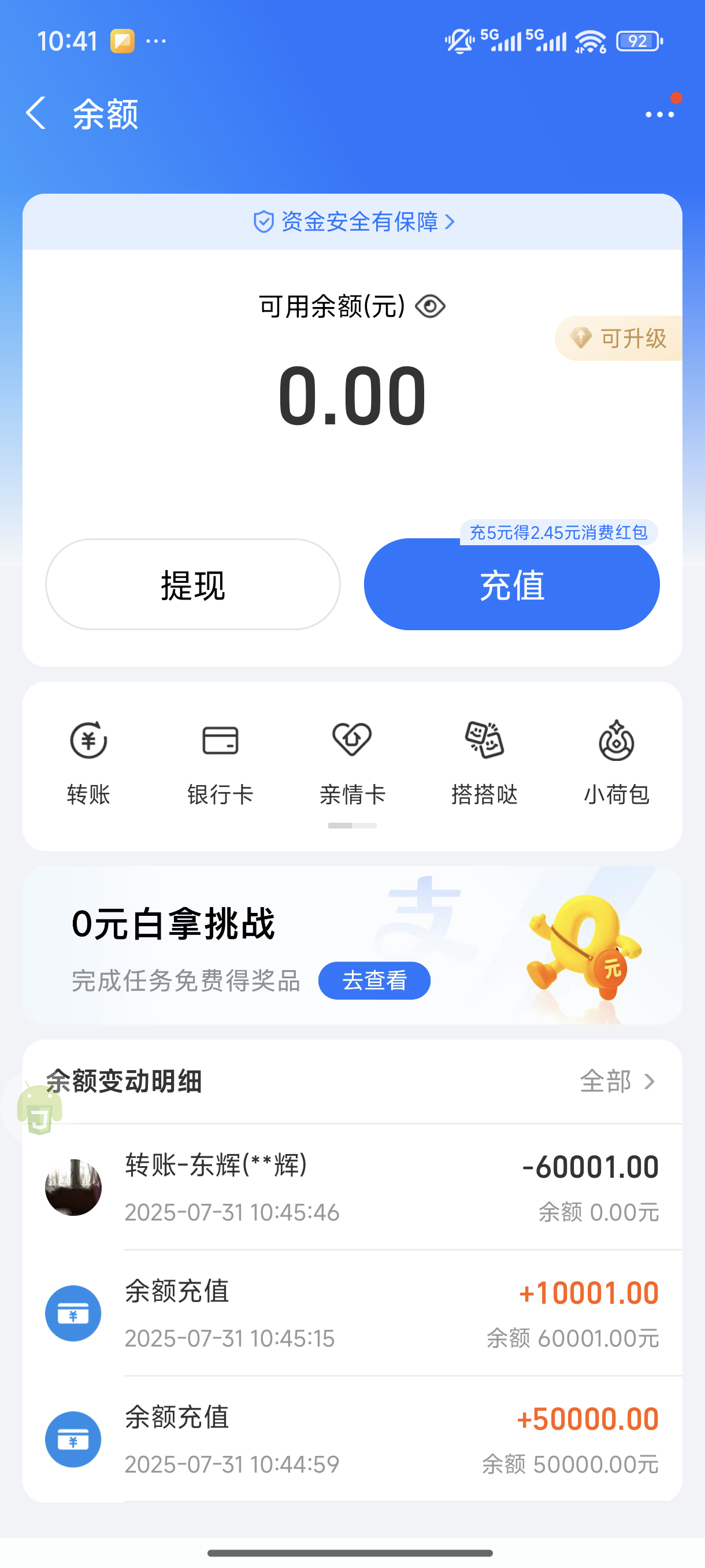Screen dimensions: 705x1568
Task: Hide the available balance with the eye icon
Action: pos(430,306)
